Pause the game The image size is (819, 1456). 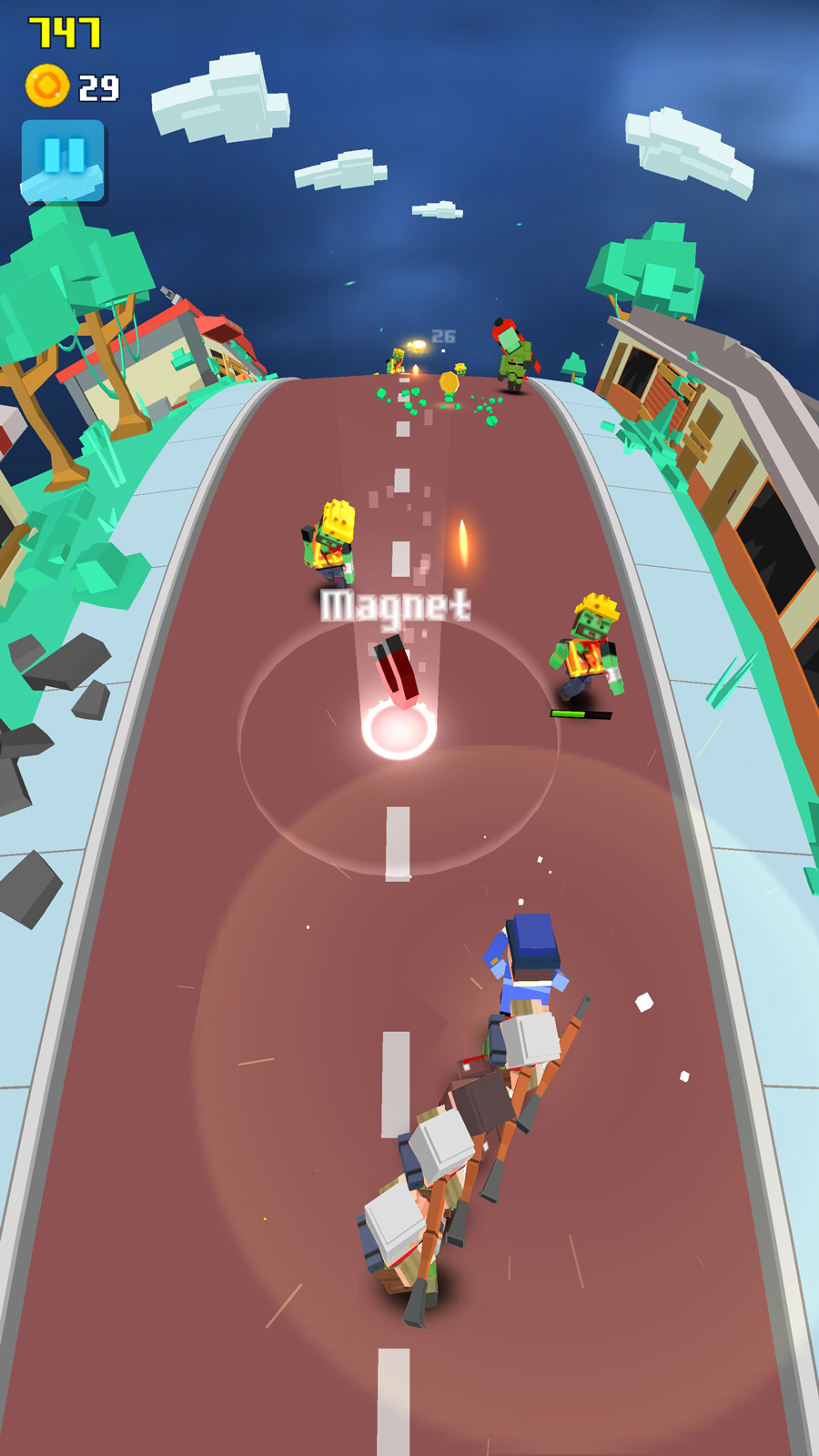tap(64, 159)
